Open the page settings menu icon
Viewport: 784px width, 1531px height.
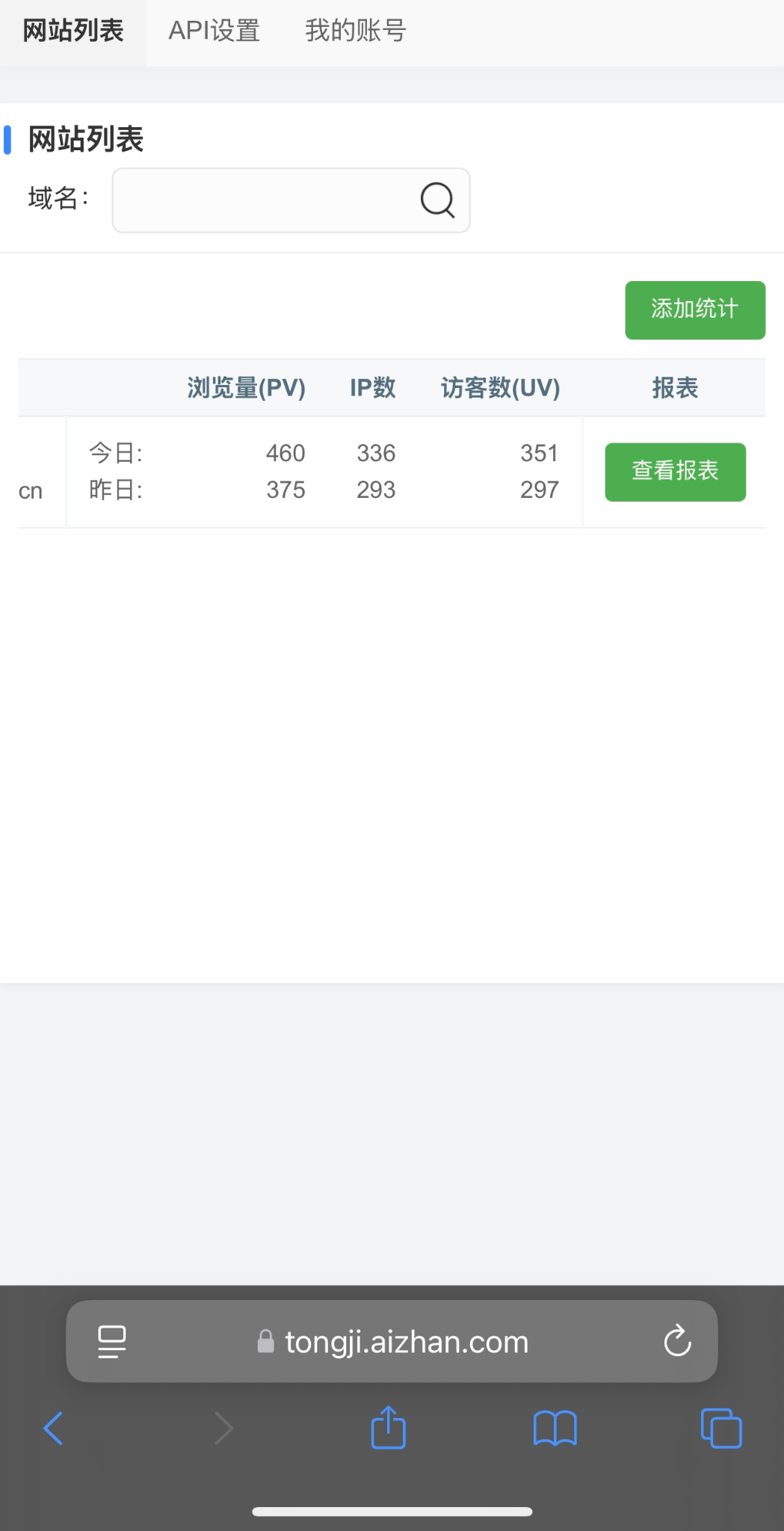point(112,1341)
